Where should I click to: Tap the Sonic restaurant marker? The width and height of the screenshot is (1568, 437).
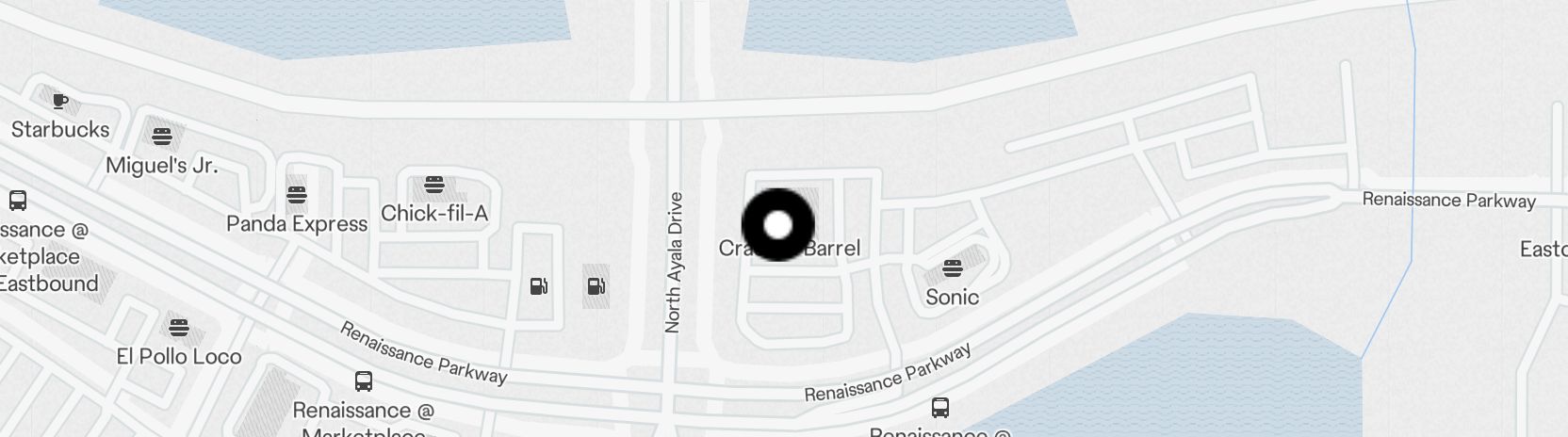pyautogui.click(x=953, y=268)
